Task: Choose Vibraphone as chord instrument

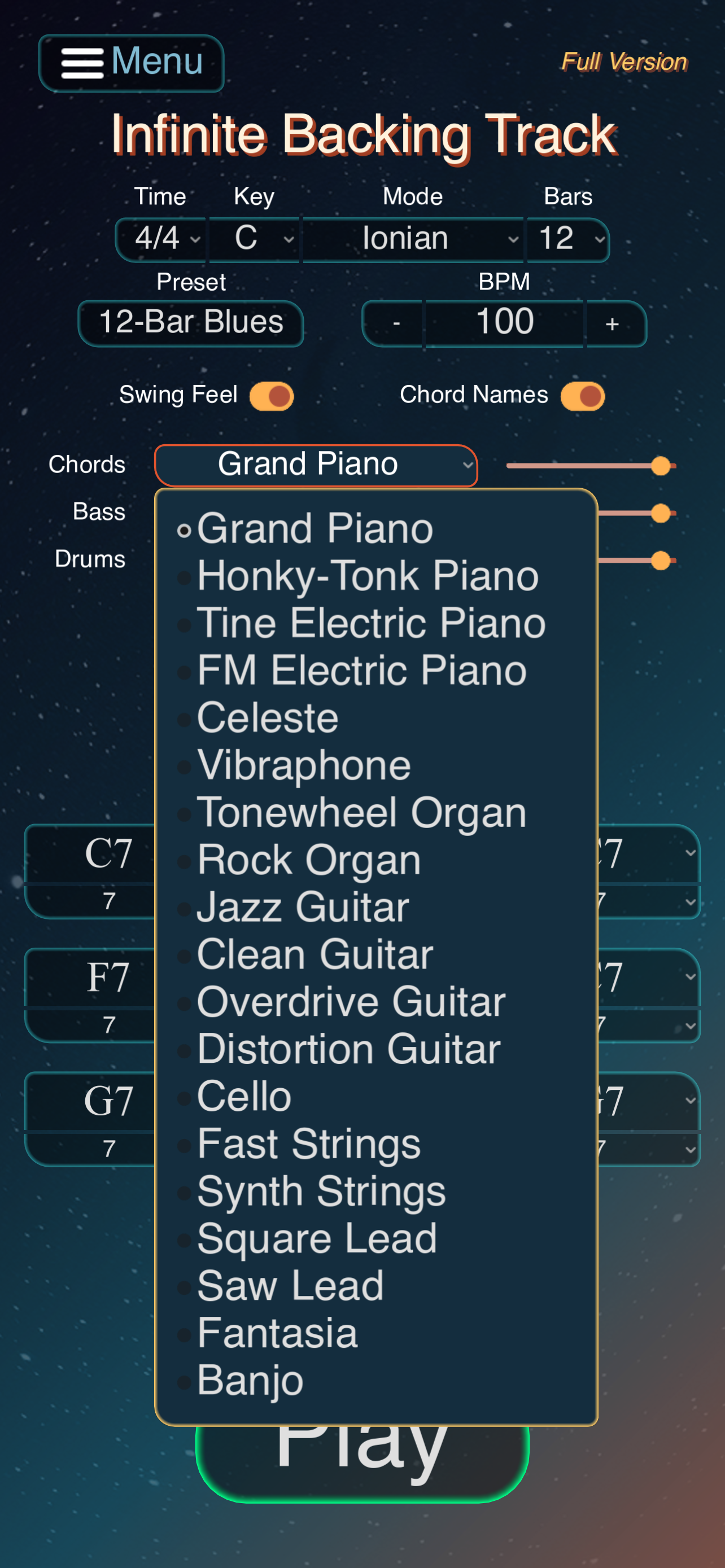Action: (304, 765)
